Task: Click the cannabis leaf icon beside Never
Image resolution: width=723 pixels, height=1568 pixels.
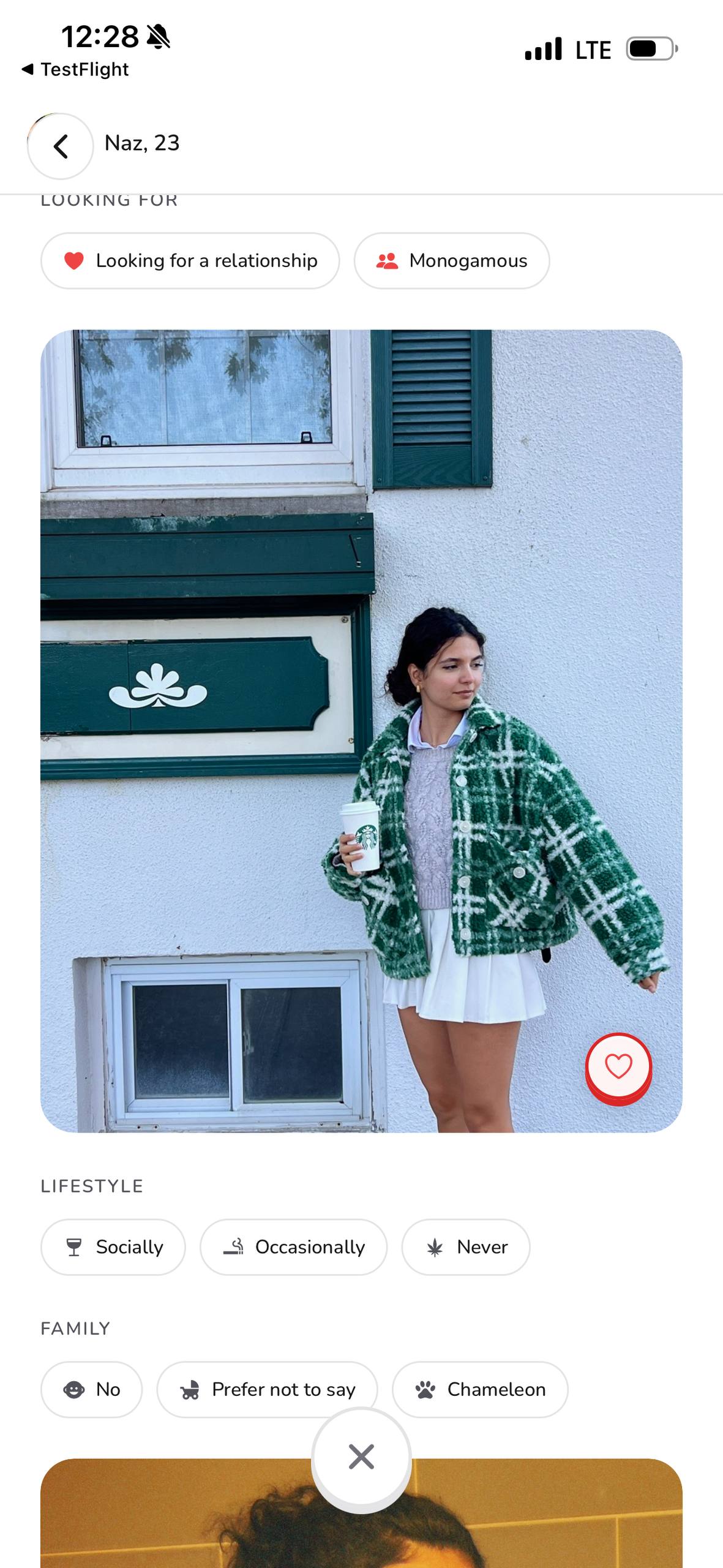Action: [435, 1247]
